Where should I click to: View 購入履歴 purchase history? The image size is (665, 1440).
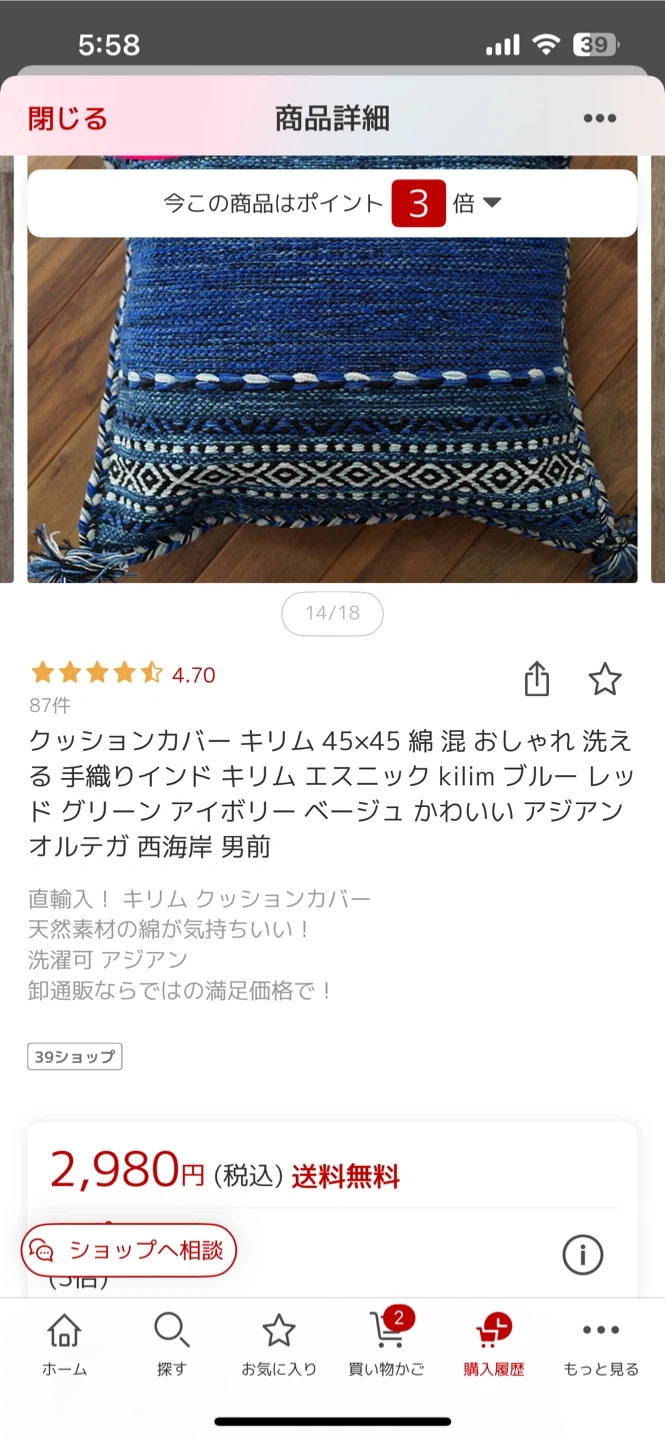493,1345
